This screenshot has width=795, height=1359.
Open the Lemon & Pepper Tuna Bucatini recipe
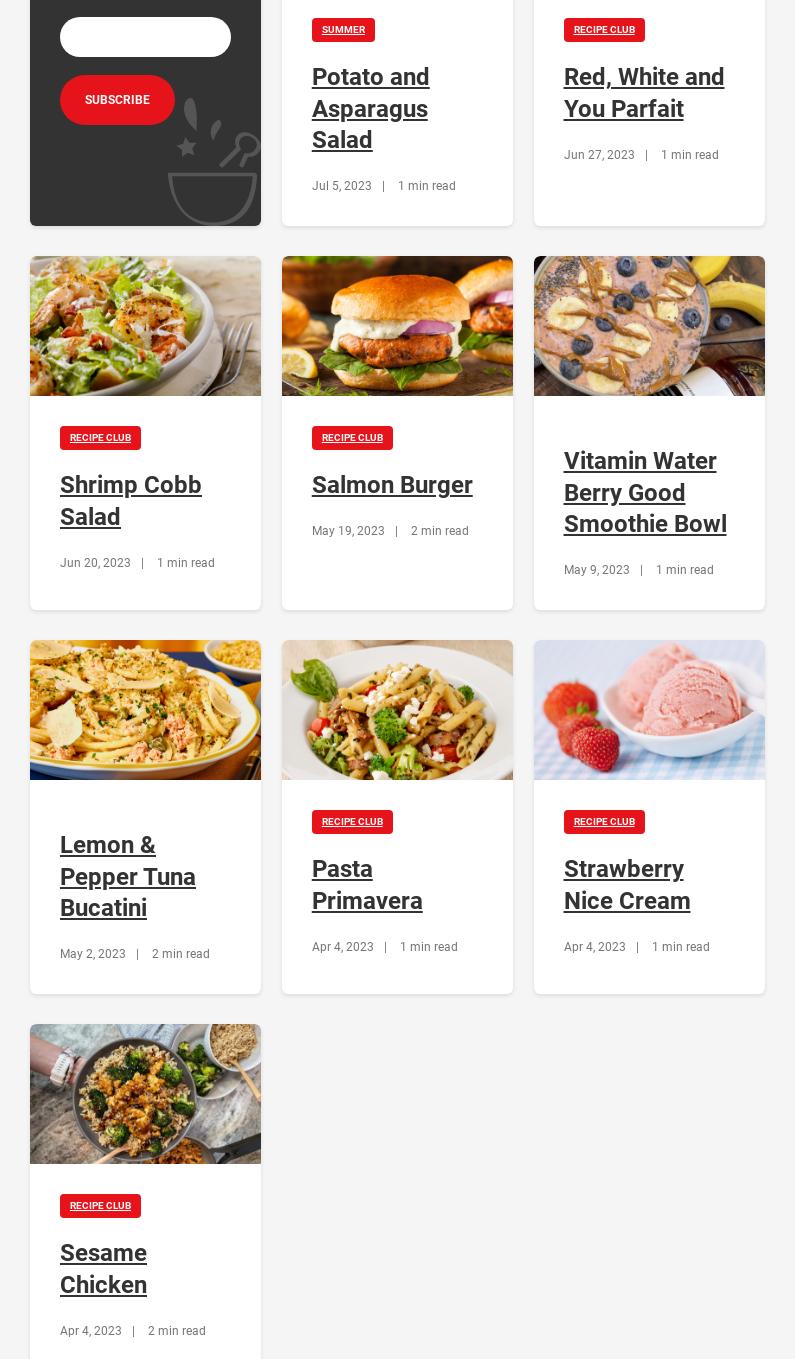tap(128, 877)
